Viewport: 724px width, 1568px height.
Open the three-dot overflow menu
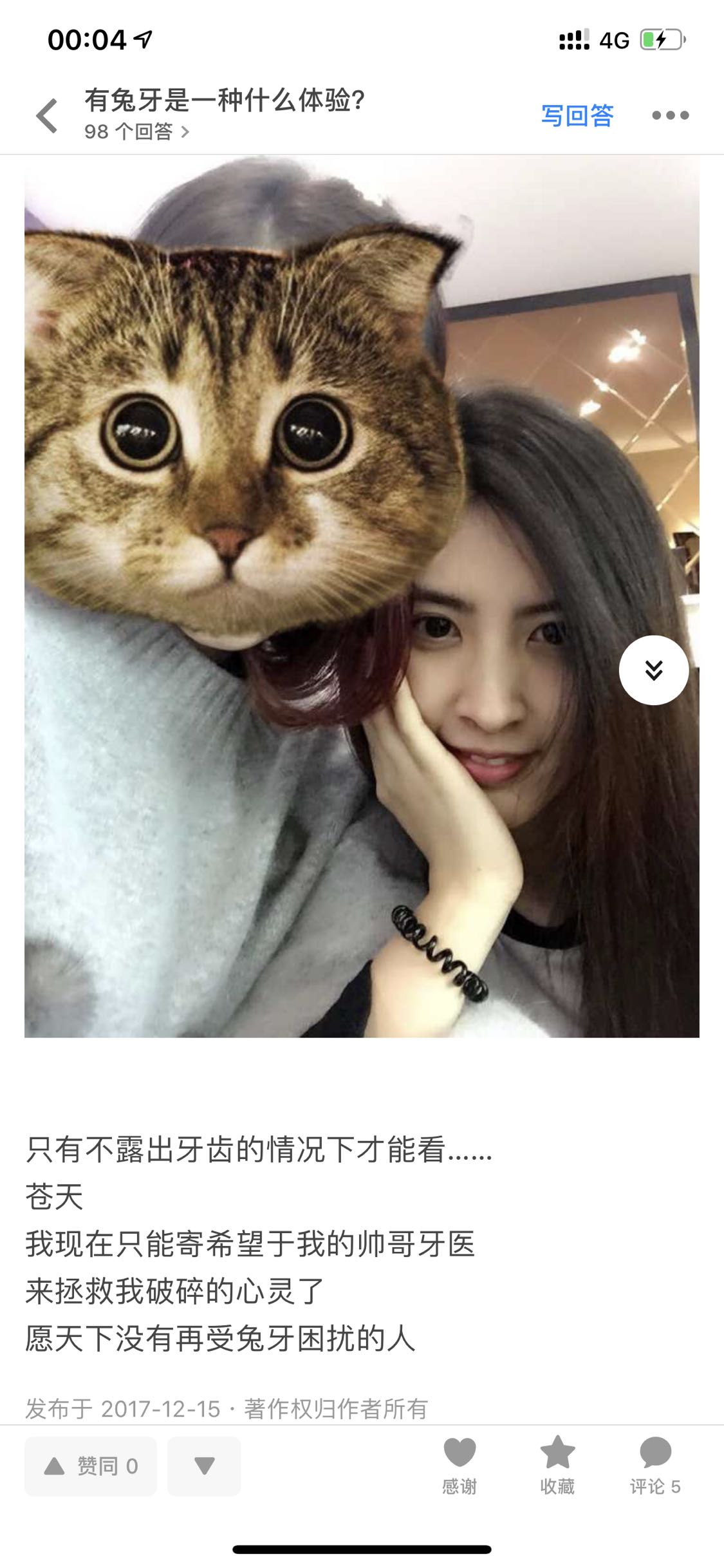pos(670,116)
